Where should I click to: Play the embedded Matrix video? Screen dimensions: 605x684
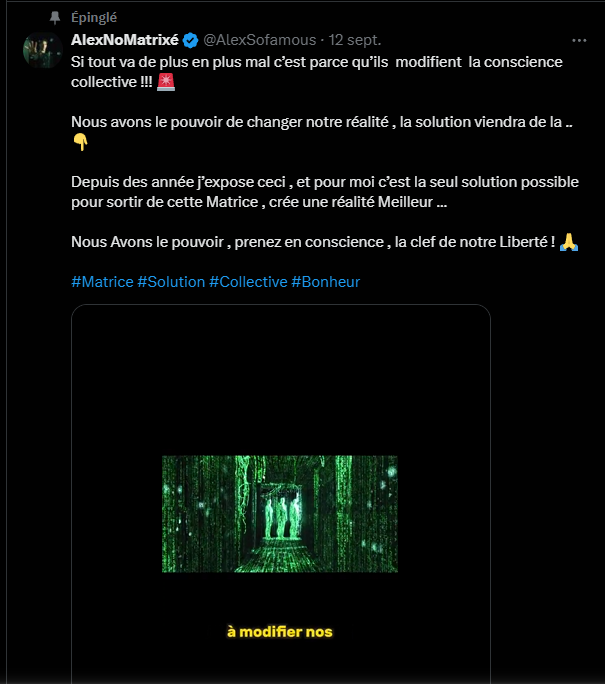(x=280, y=494)
